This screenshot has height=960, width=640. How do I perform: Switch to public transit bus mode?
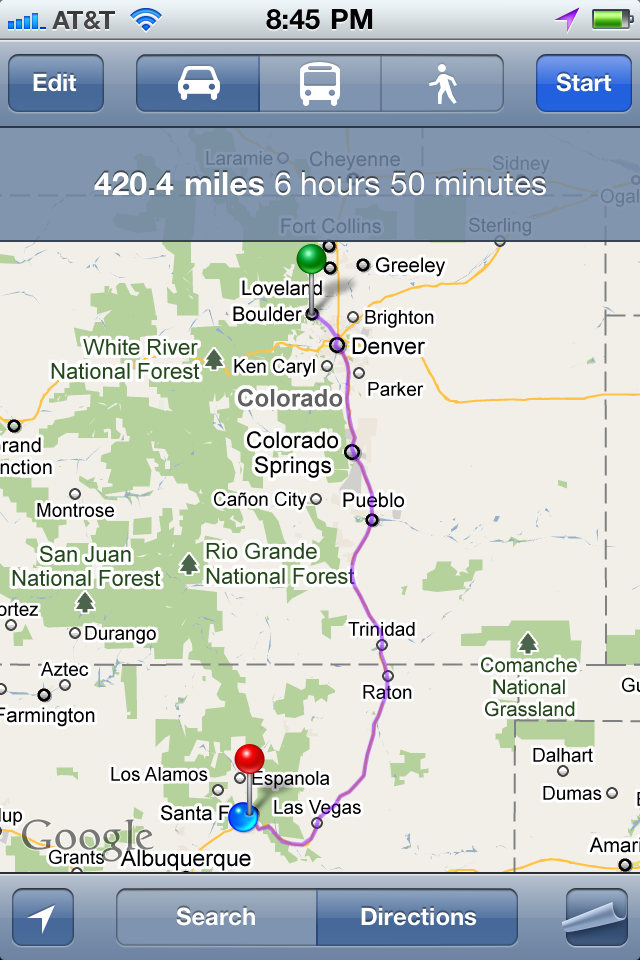[x=320, y=83]
